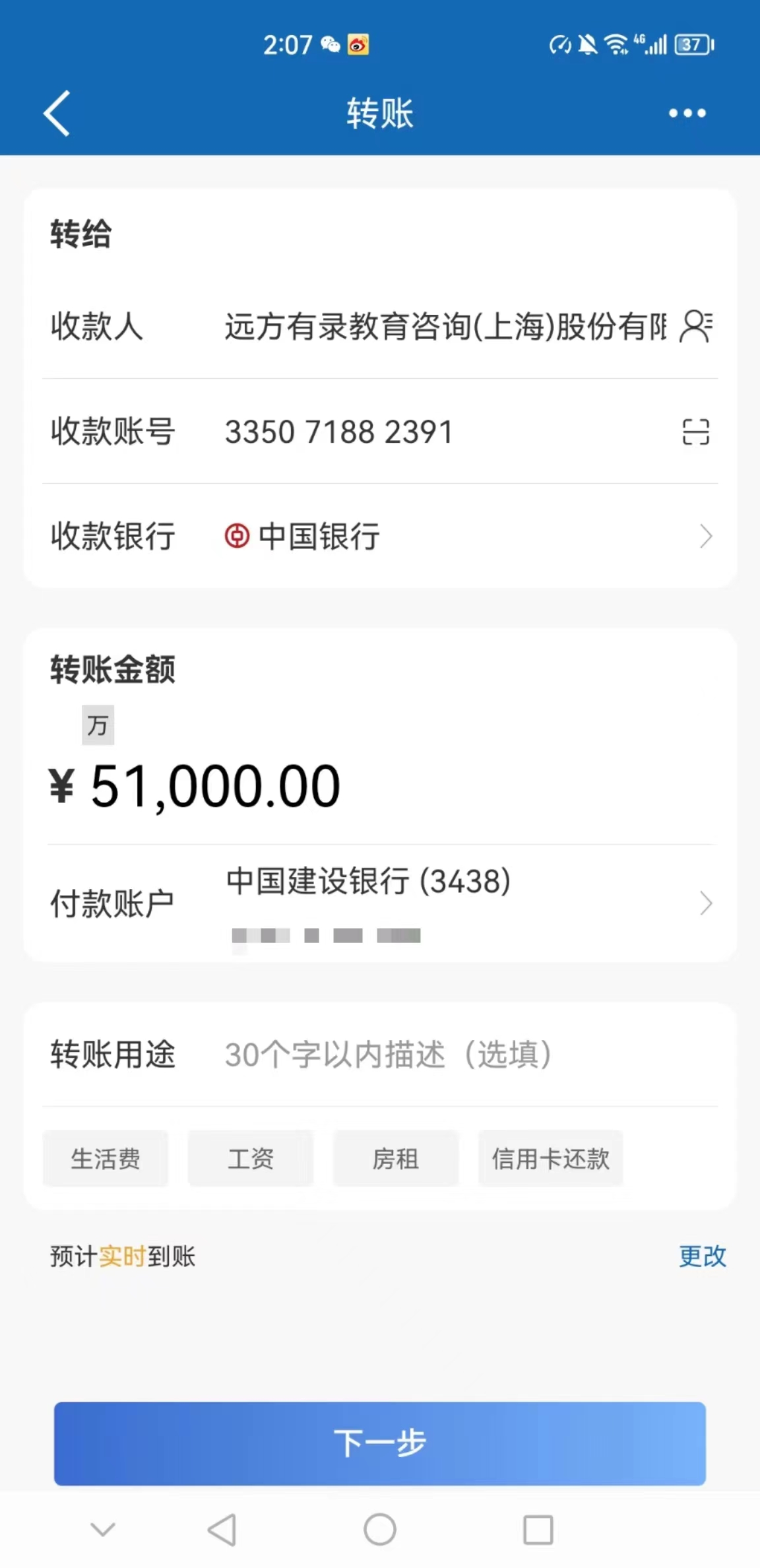760x1568 pixels.
Task: Edit the transfer amount ¥51,000.00
Action: tap(215, 787)
